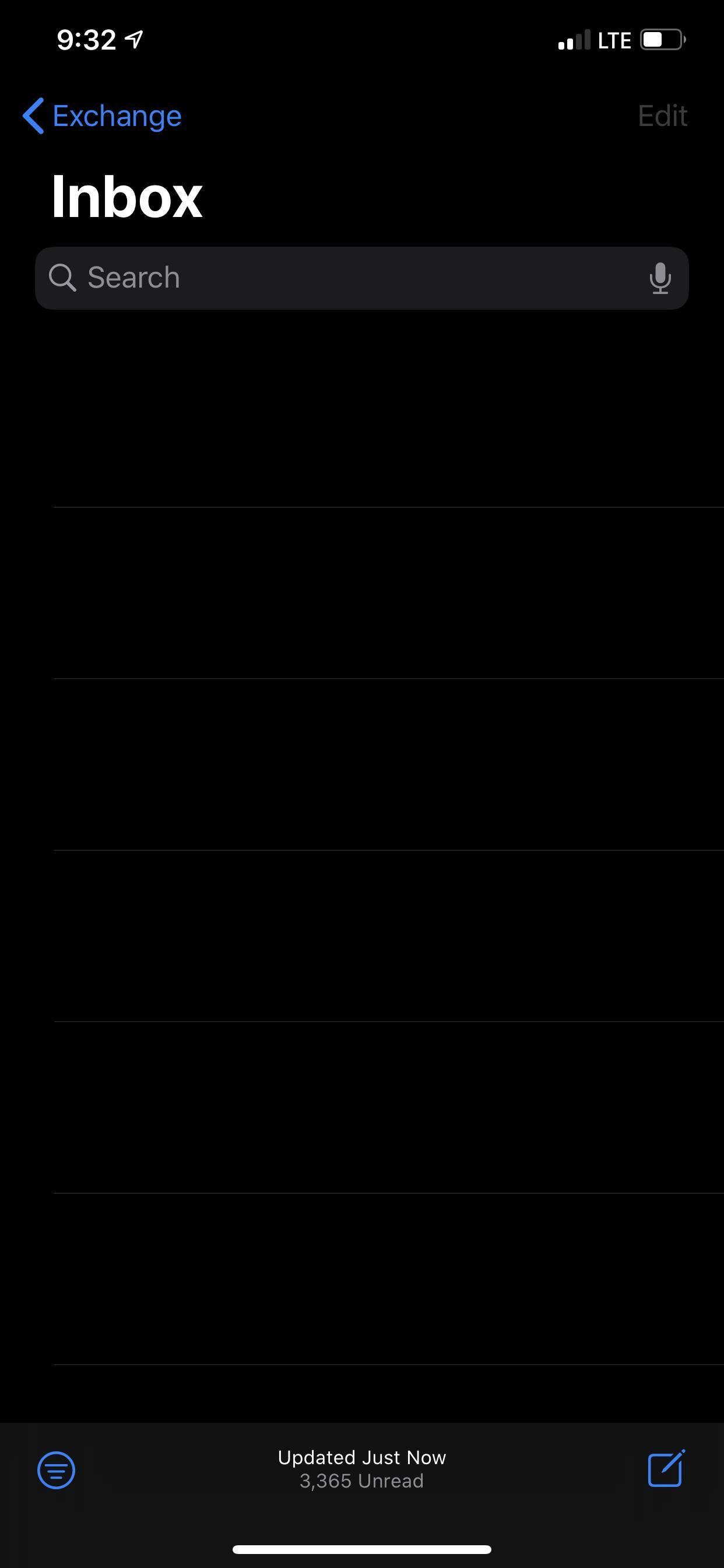The width and height of the screenshot is (724, 1568).
Task: Compose a new email
Action: click(x=666, y=1469)
